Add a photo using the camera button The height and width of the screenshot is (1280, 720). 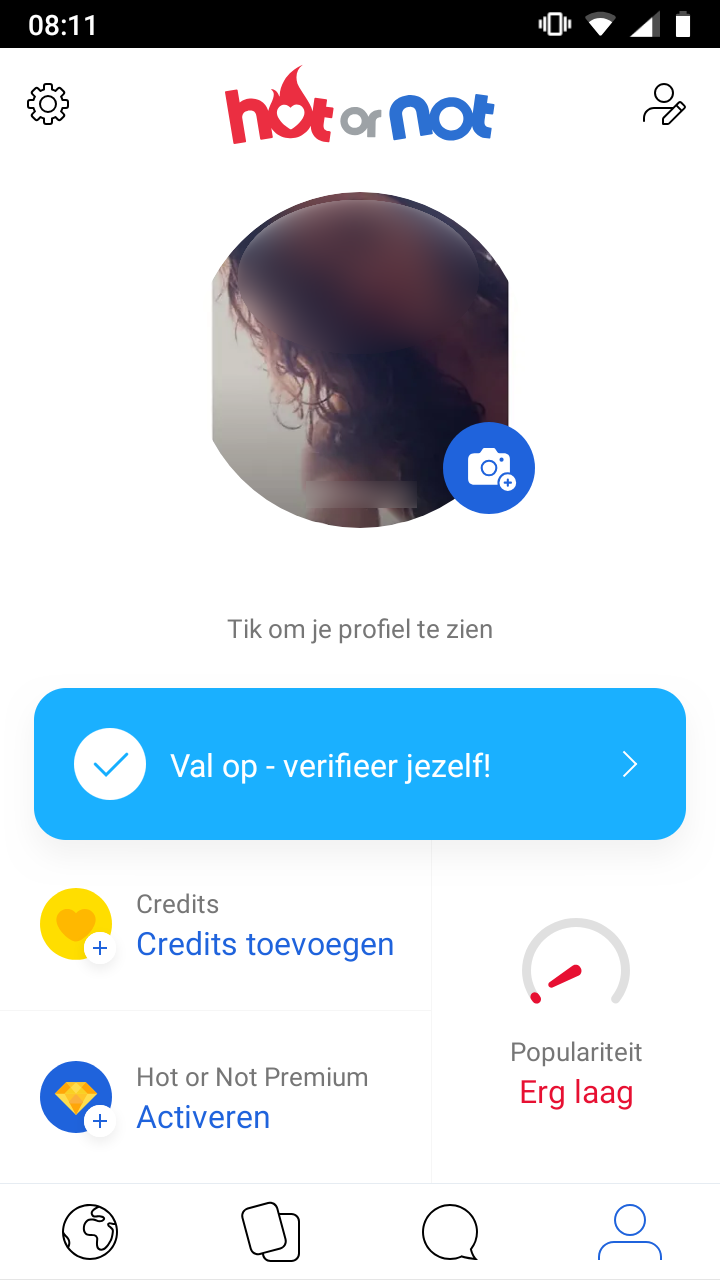[489, 467]
